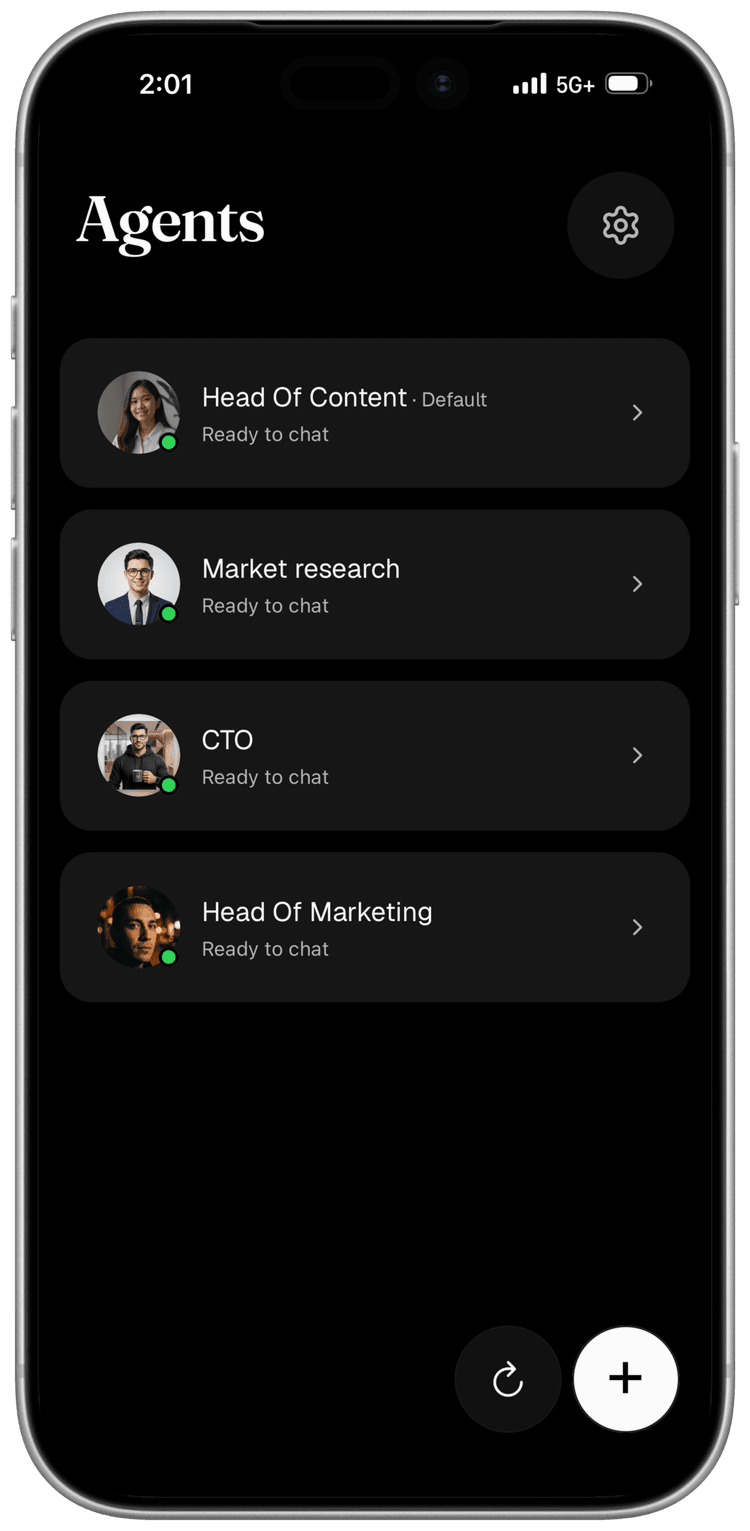Click 'Ready to chat' under Head Of Marketing
This screenshot has width=750, height=1531.
click(265, 949)
